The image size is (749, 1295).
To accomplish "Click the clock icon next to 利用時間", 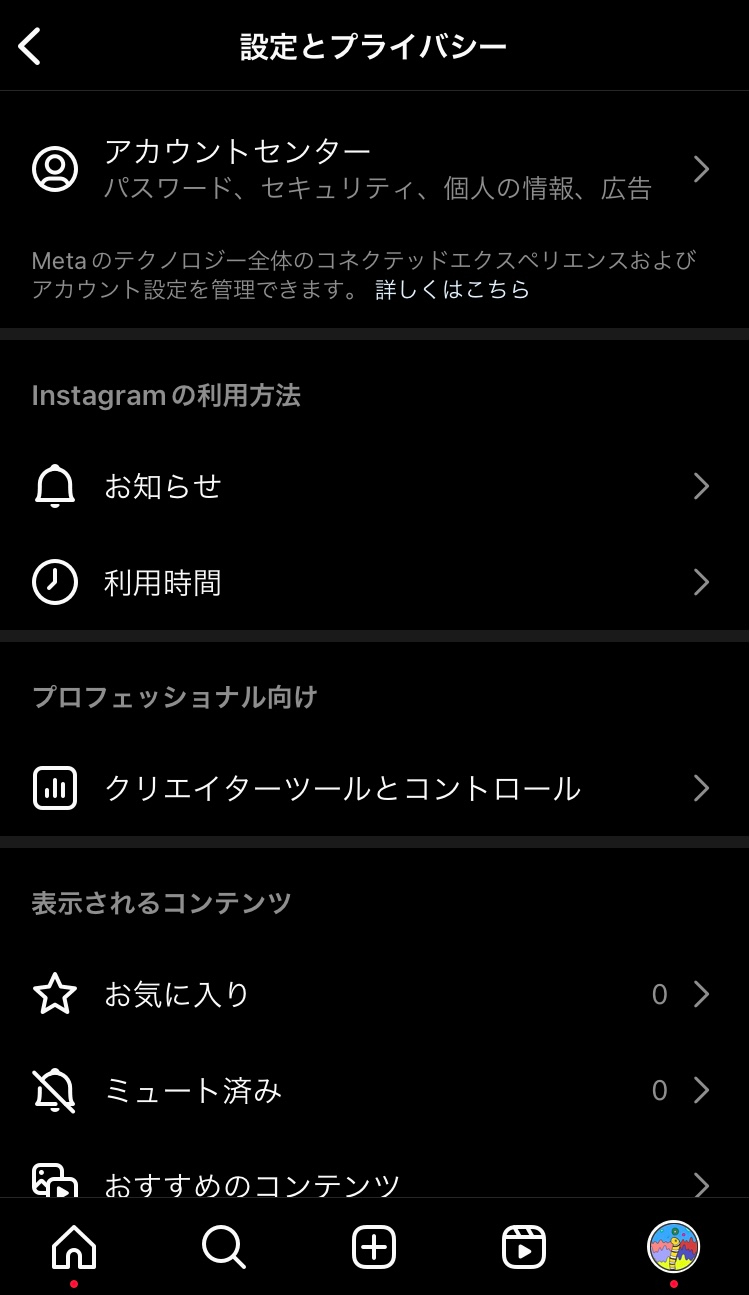I will 55,582.
